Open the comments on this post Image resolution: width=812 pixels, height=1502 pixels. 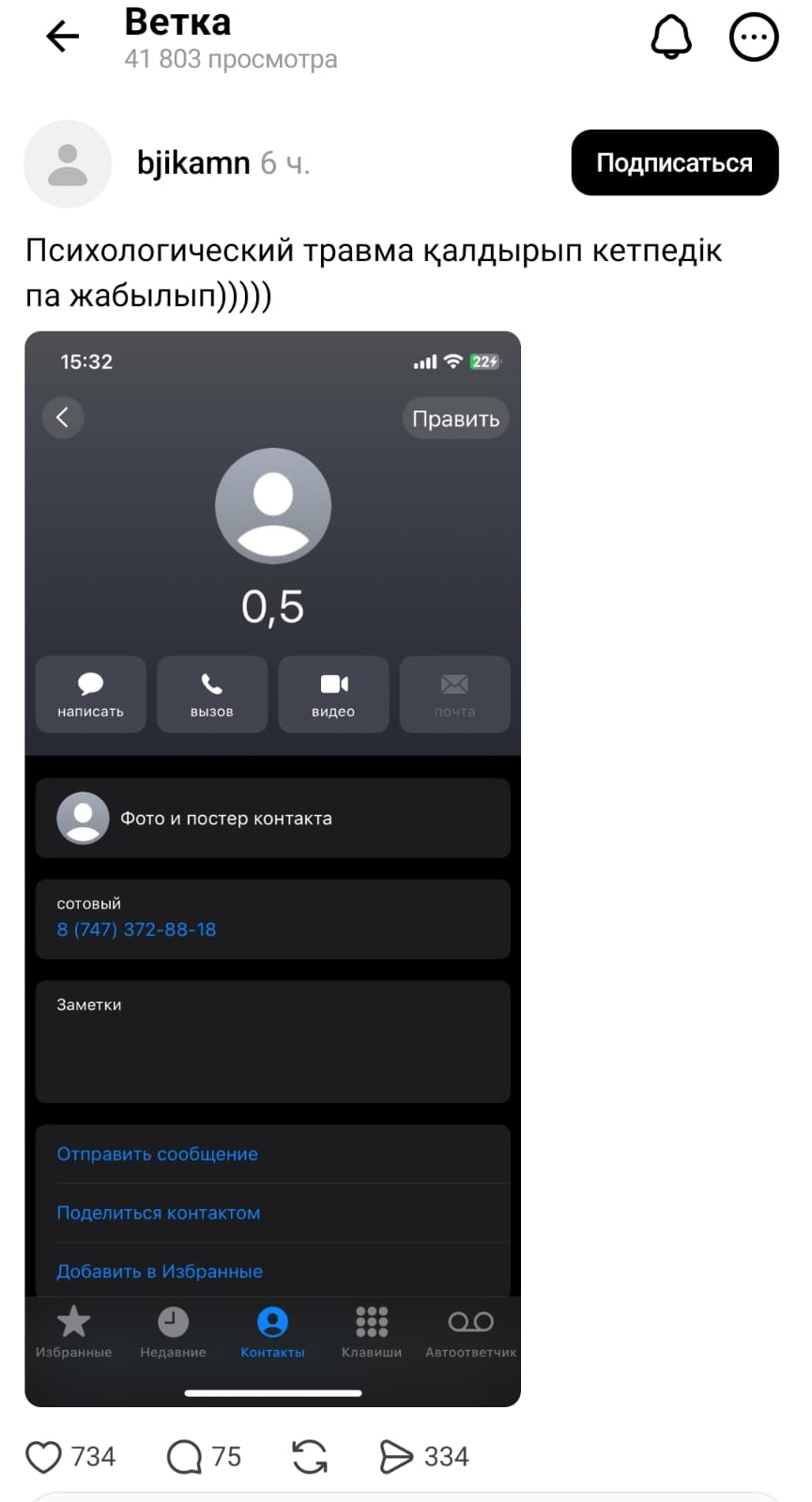pyautogui.click(x=185, y=1456)
